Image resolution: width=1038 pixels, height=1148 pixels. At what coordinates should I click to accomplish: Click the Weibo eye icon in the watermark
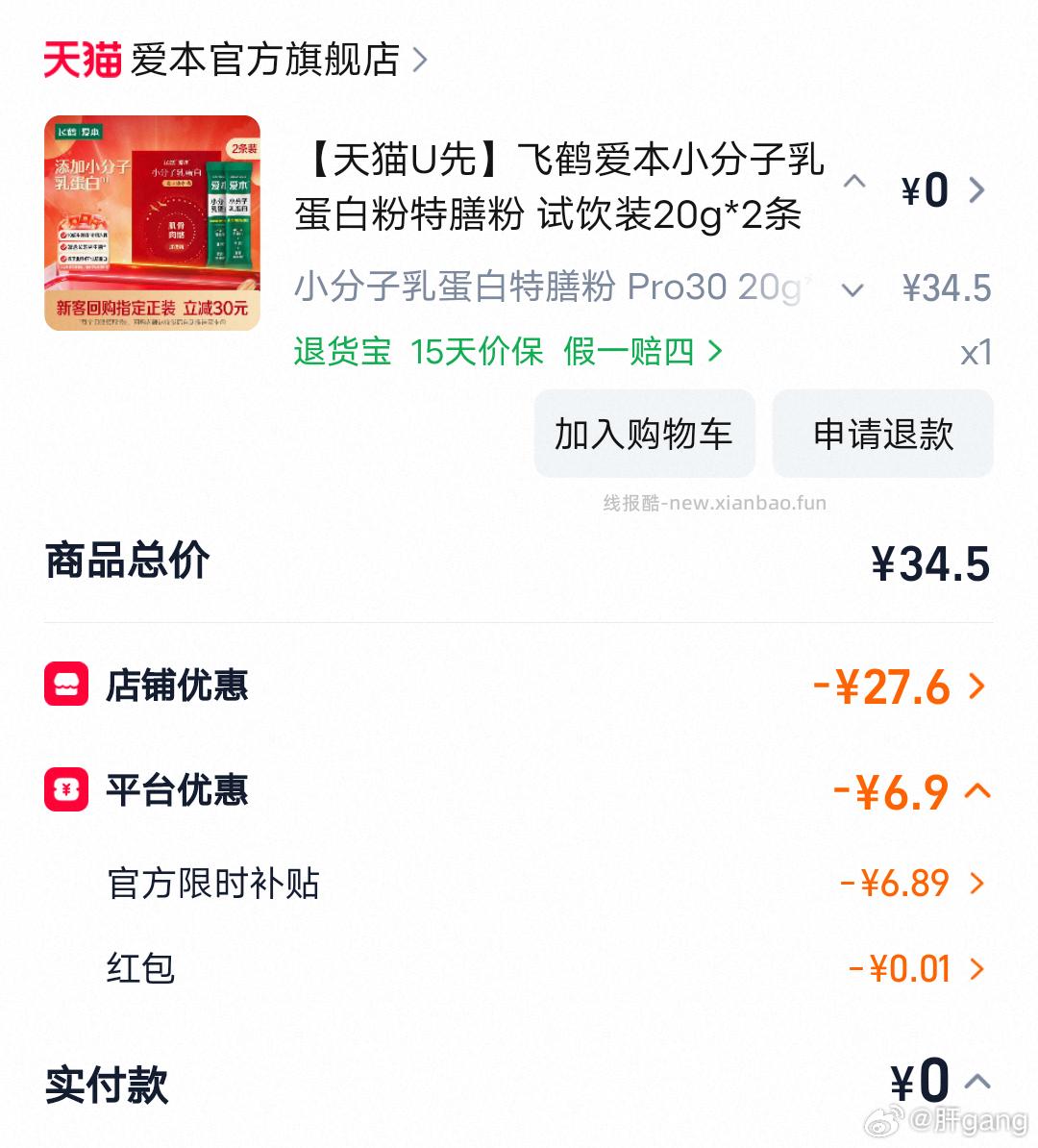pos(883,1122)
